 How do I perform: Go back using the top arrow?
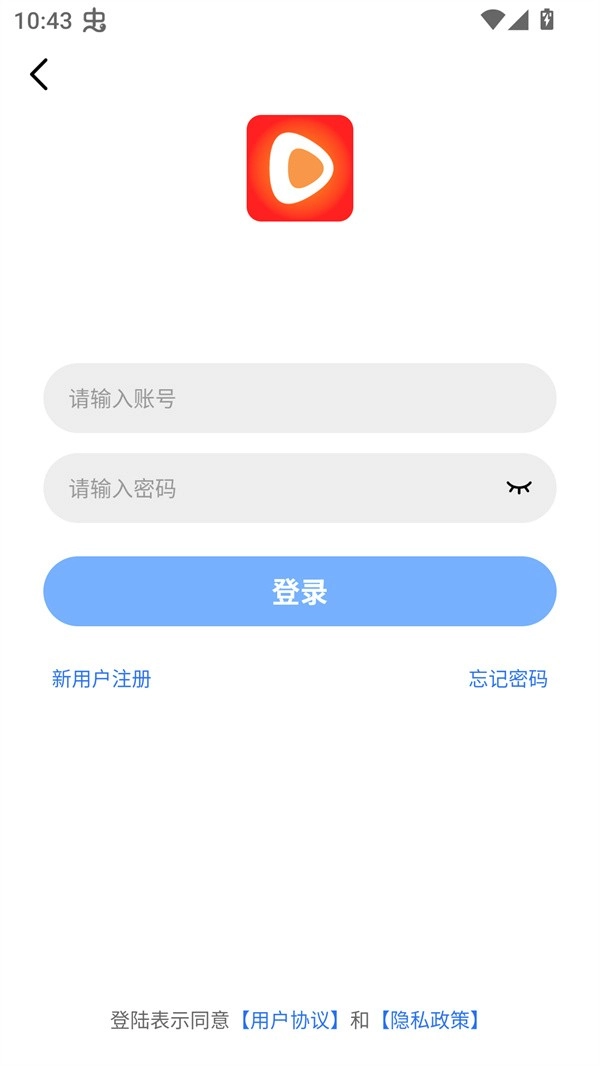[x=39, y=74]
